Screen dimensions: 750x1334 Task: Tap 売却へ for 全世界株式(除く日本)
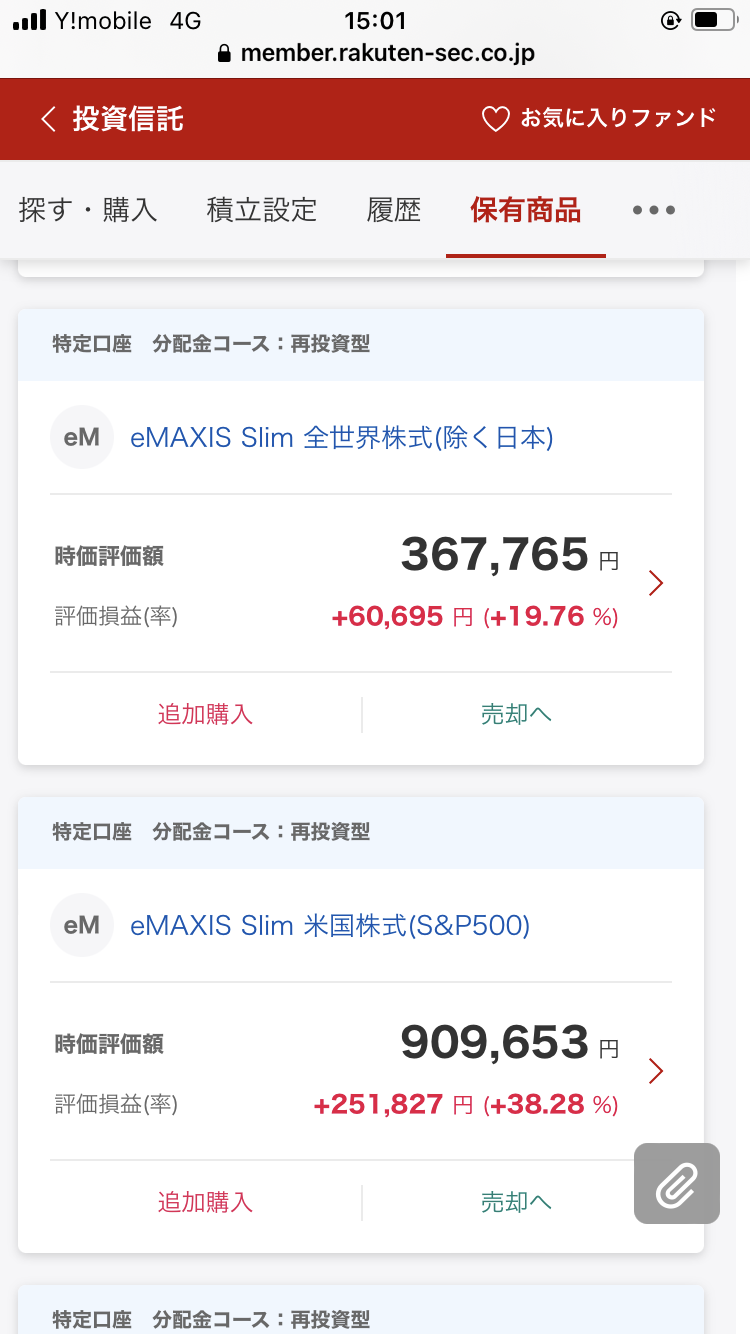[x=516, y=714]
